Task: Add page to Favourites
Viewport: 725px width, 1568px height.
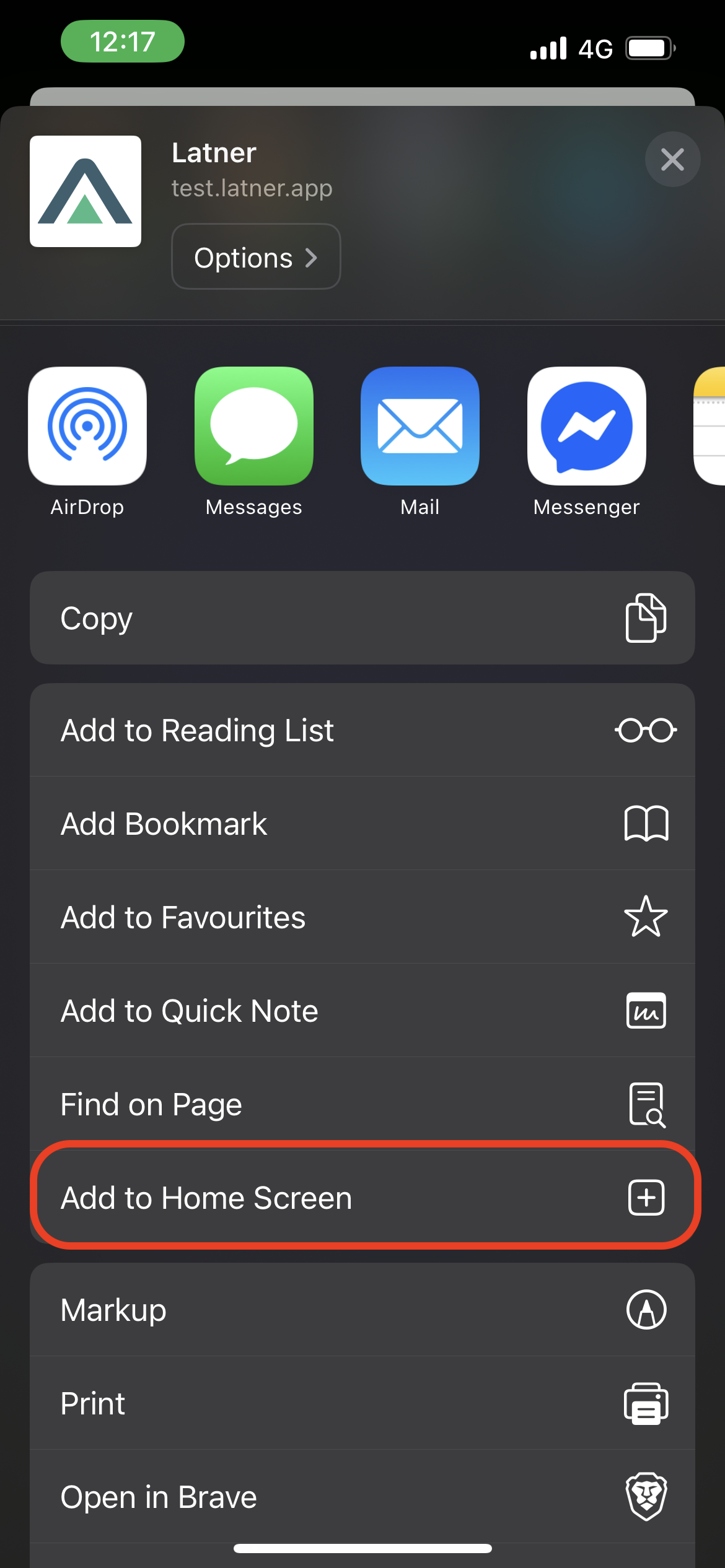Action: tap(362, 917)
